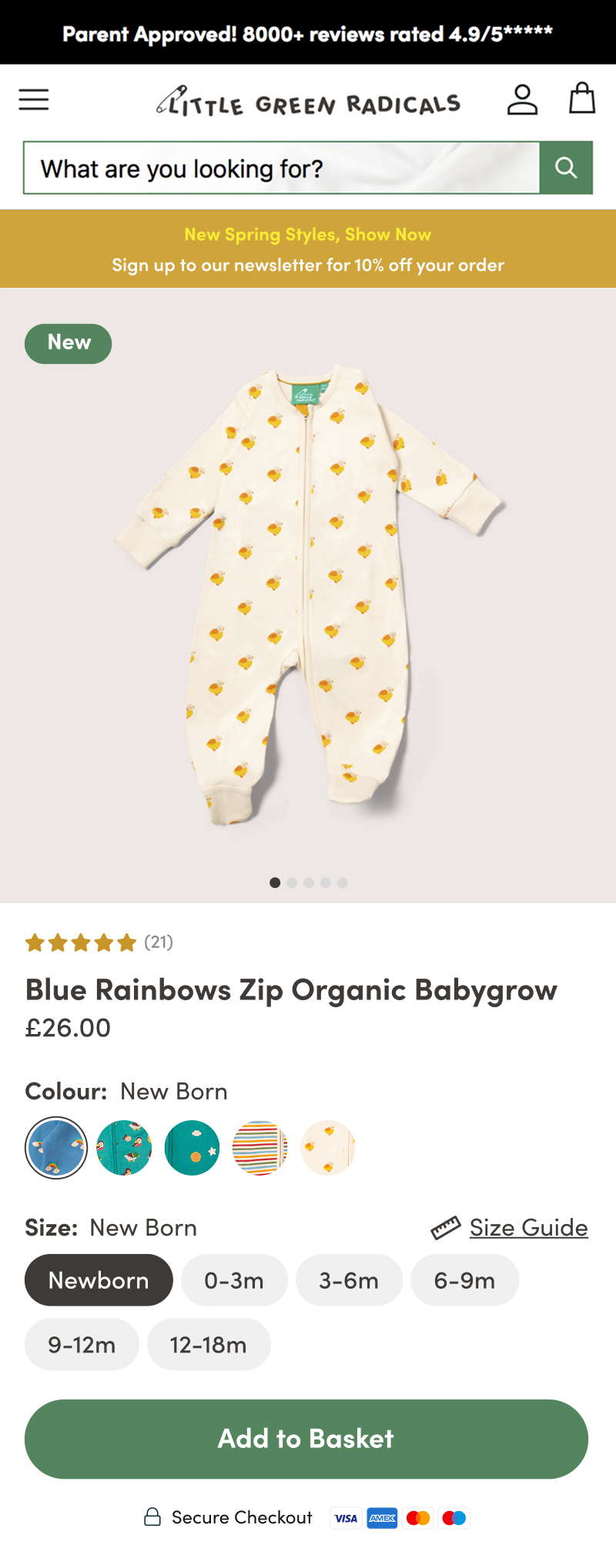This screenshot has height=1568, width=616.
Task: Choose size 9-12m
Action: pyautogui.click(x=82, y=1345)
